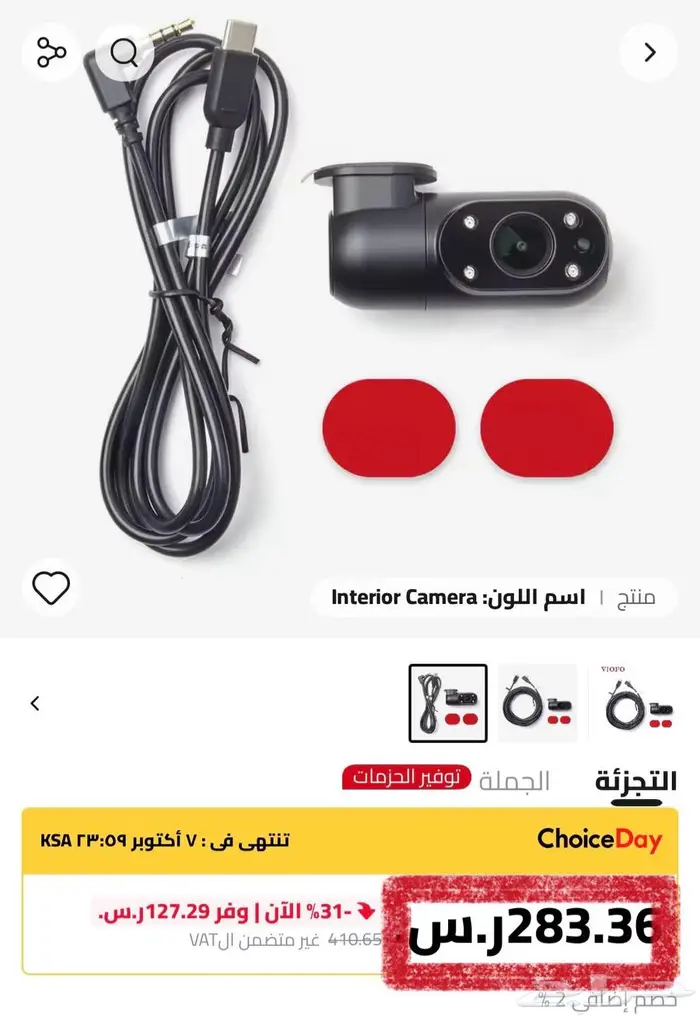Select the thumbnail with the VIOFO logo
The image size is (700, 1017).
point(636,703)
